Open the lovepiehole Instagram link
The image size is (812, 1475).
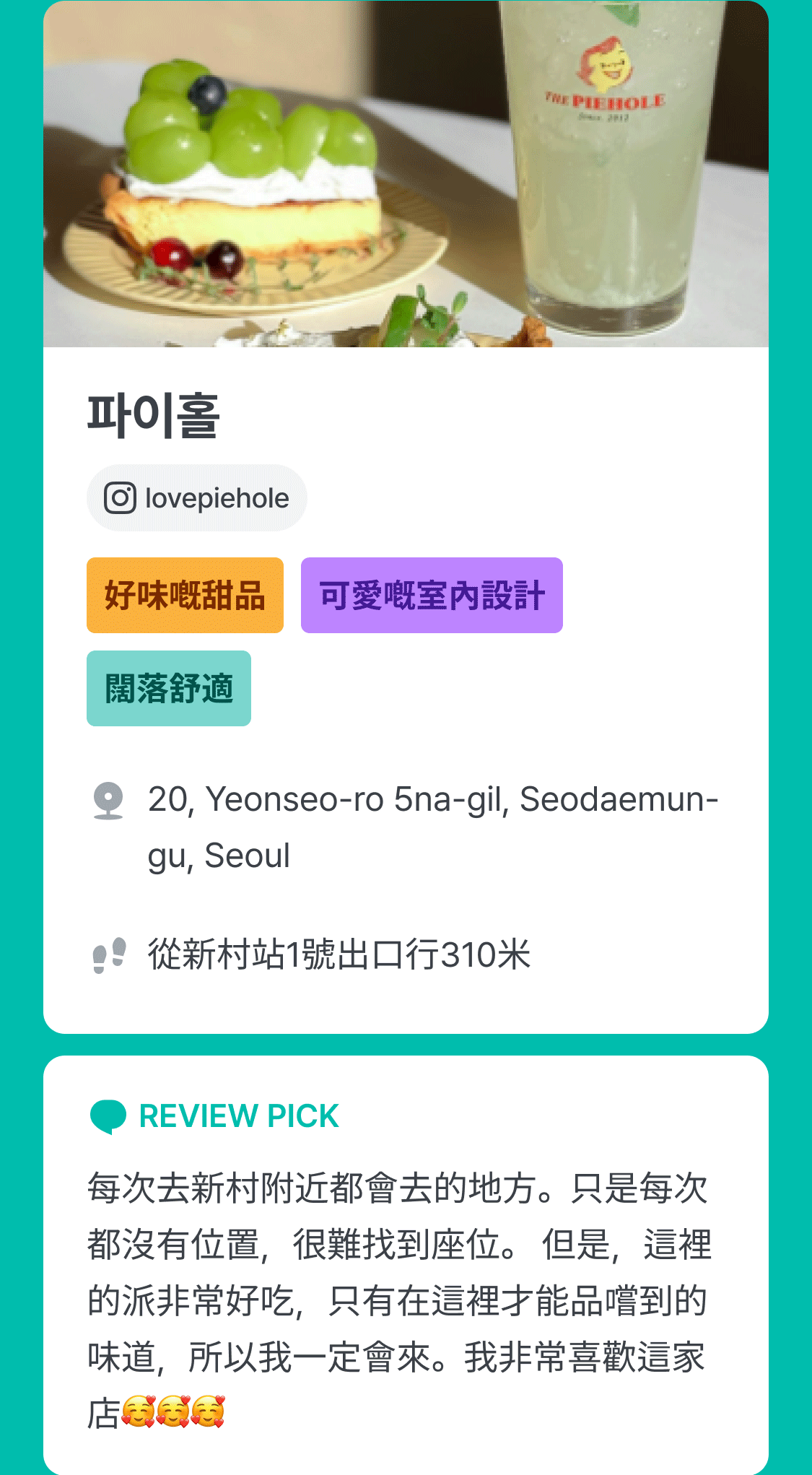pos(197,498)
